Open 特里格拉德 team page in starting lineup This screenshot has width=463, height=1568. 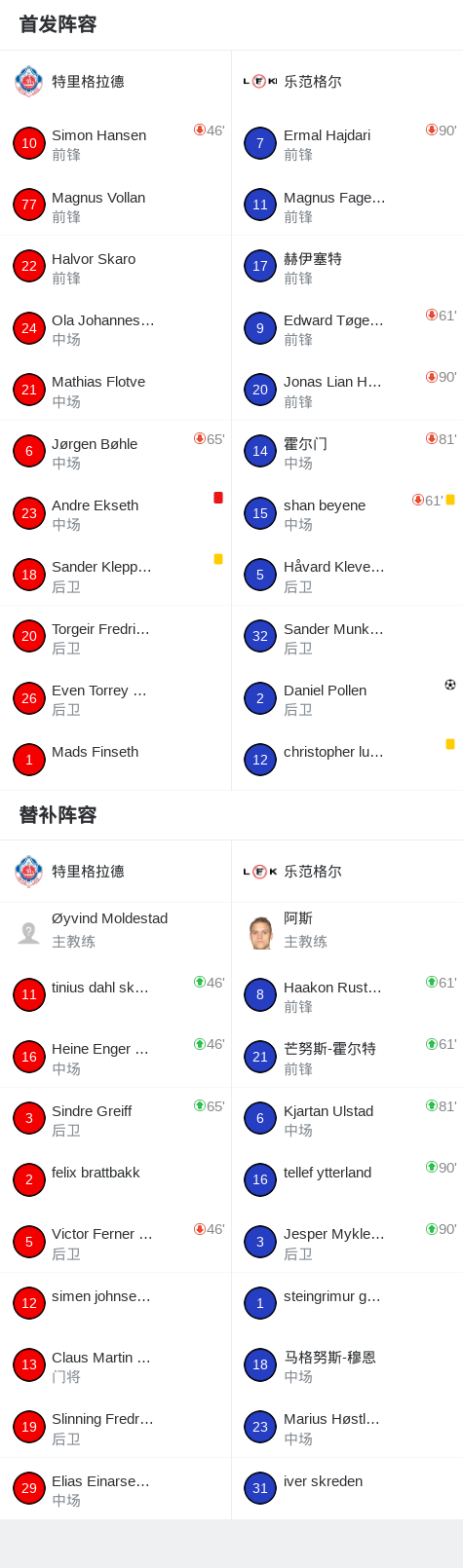(115, 82)
